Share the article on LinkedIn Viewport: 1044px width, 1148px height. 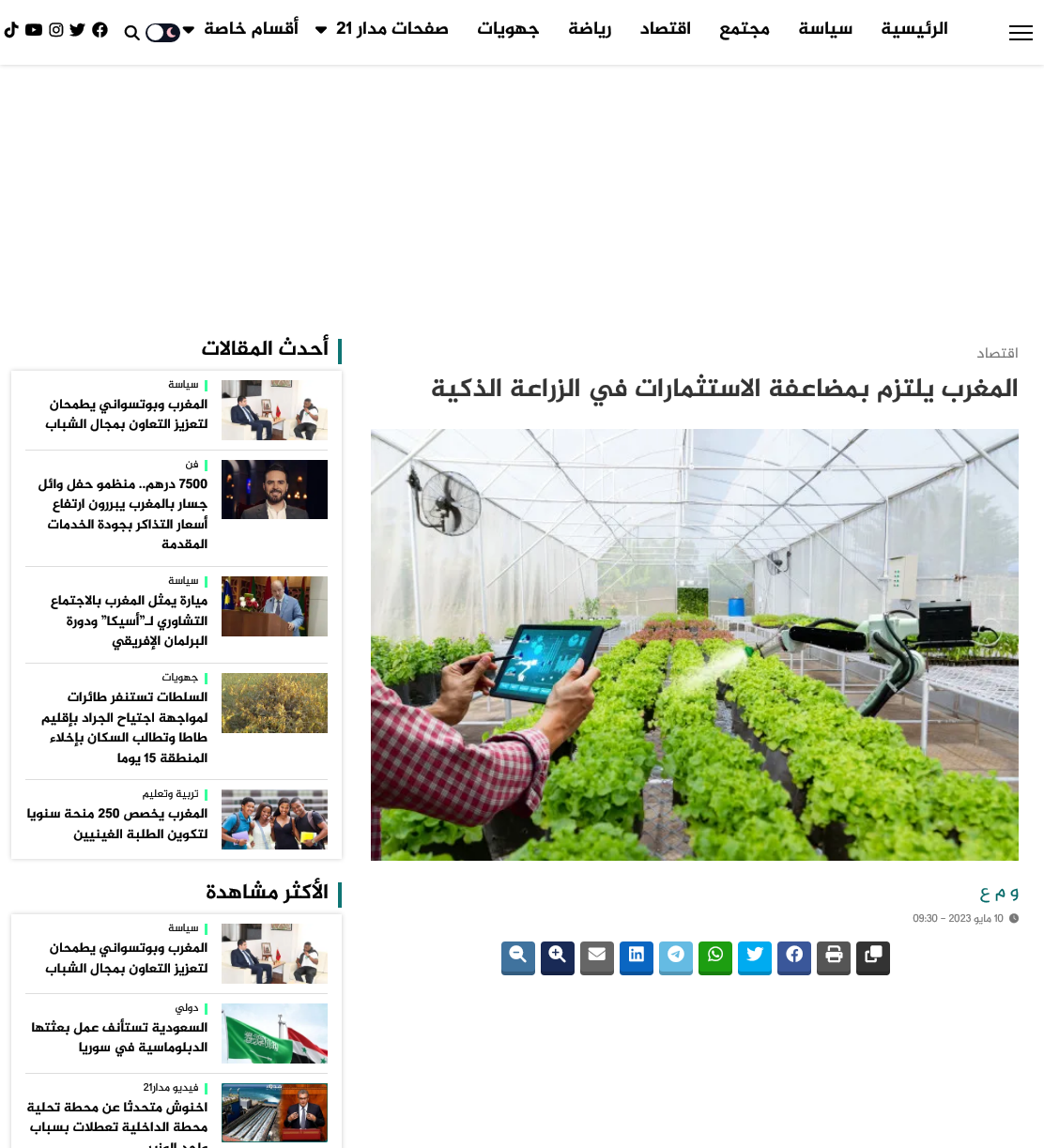tap(637, 958)
